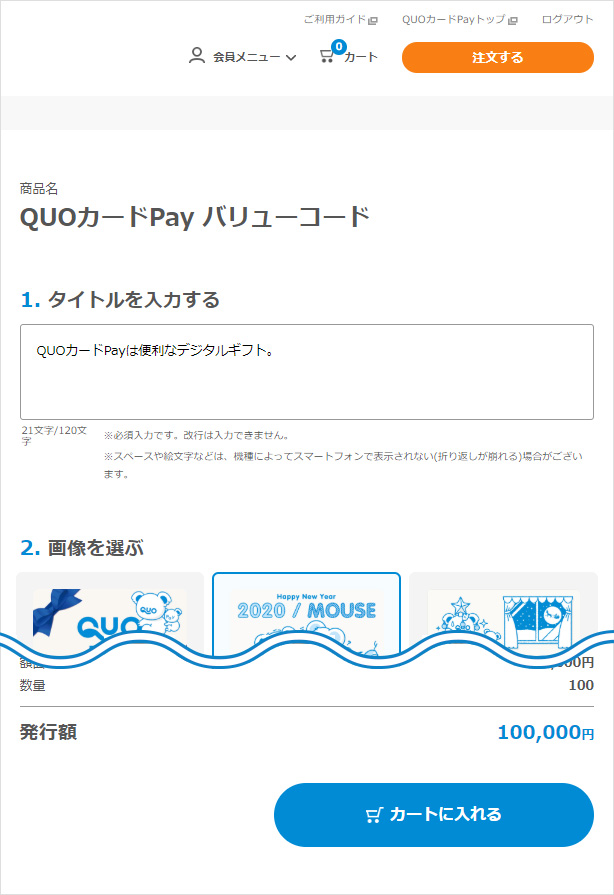The height and width of the screenshot is (895, 614).
Task: Tap the orange 注文する button
Action: click(497, 57)
